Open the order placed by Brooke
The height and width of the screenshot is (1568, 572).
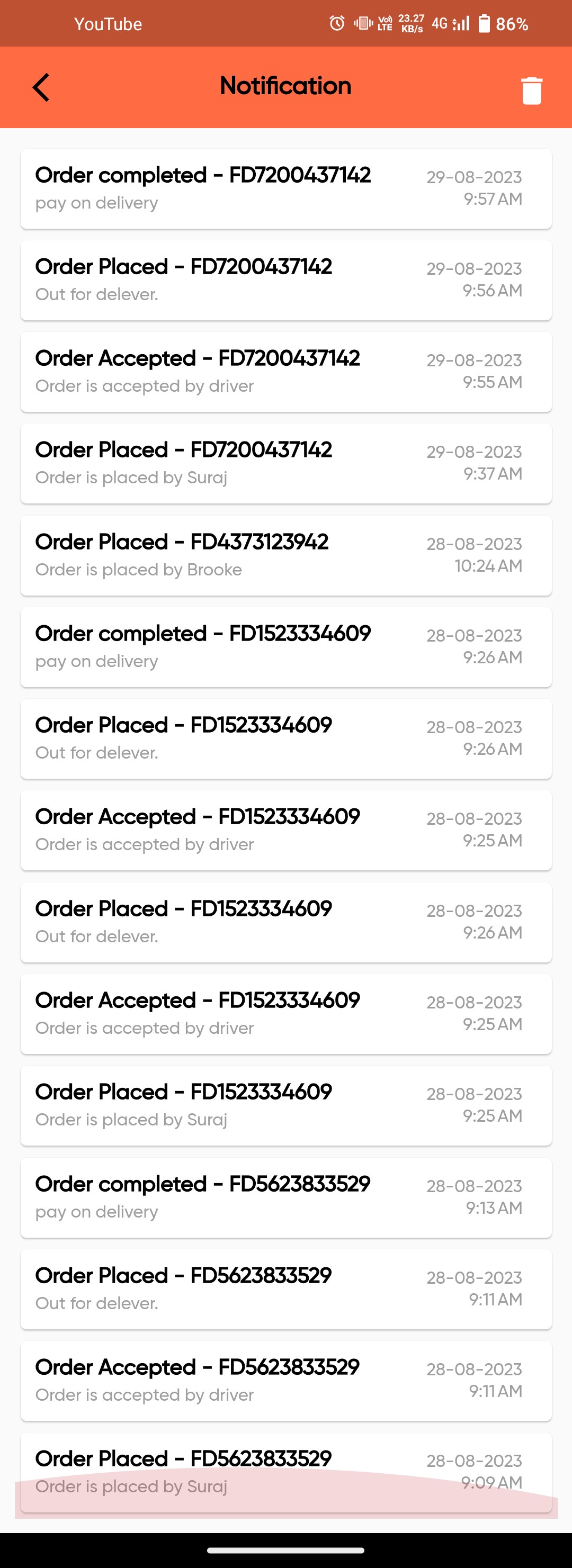[285, 555]
